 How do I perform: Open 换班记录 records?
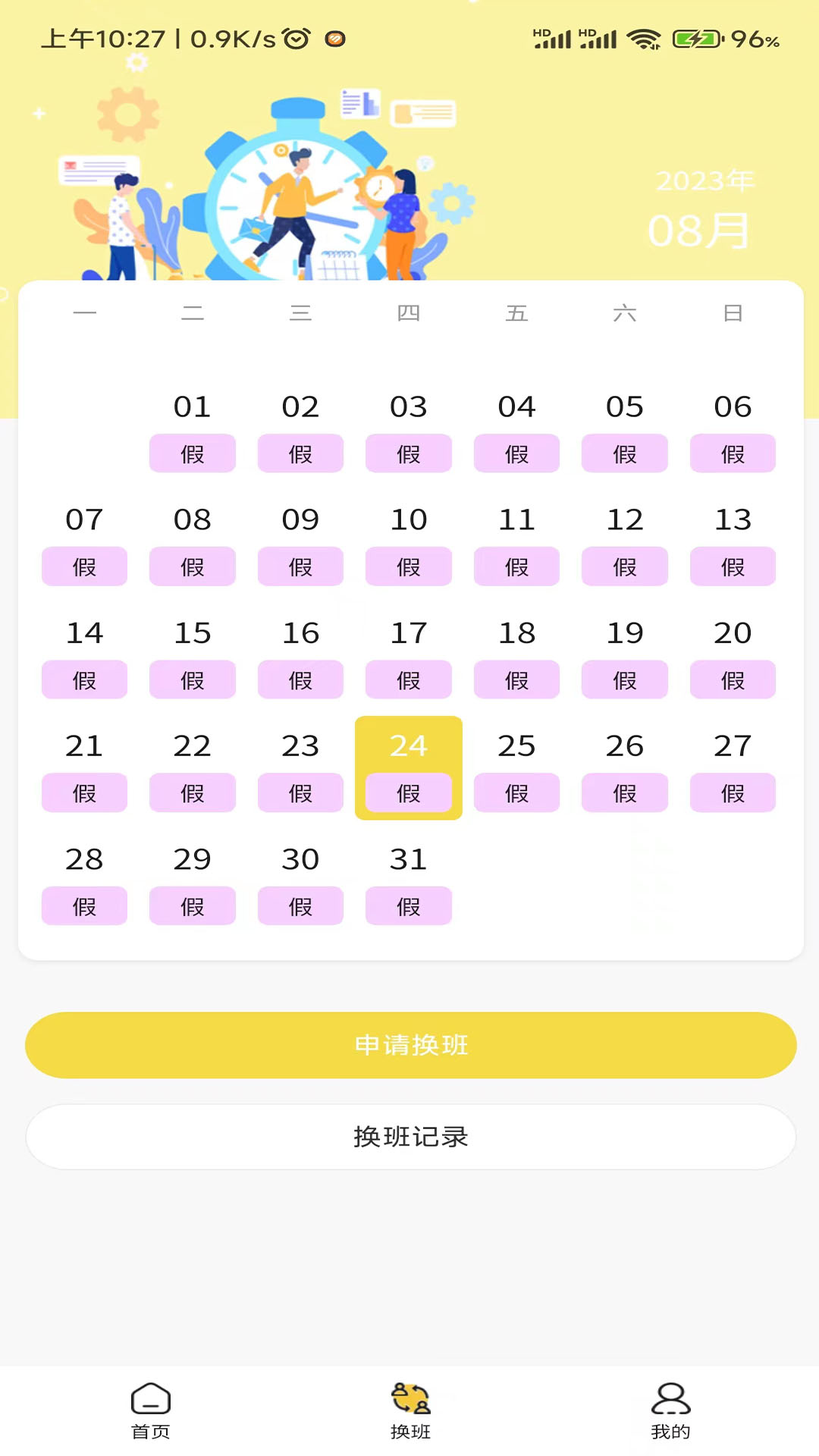409,1137
